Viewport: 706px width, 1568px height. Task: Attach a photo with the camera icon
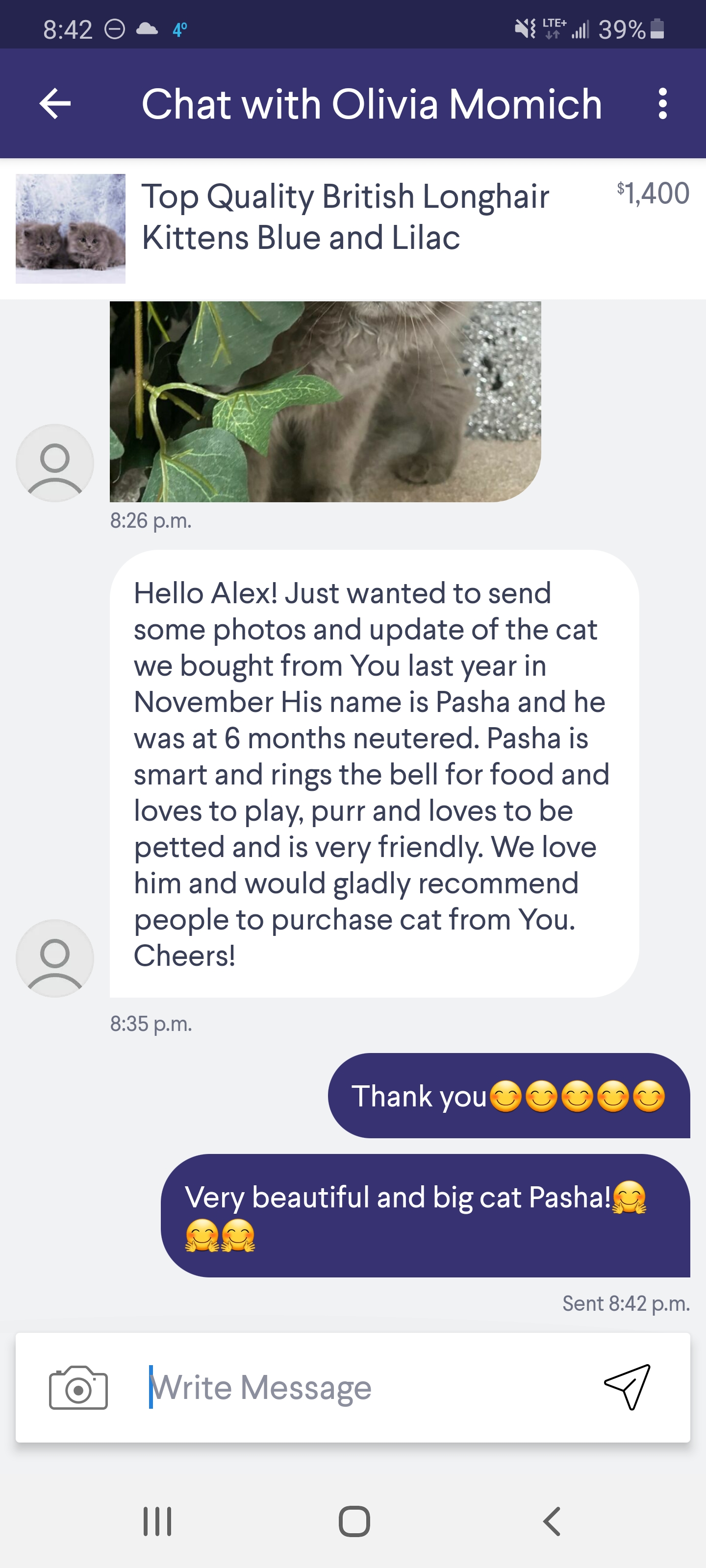[x=78, y=1388]
